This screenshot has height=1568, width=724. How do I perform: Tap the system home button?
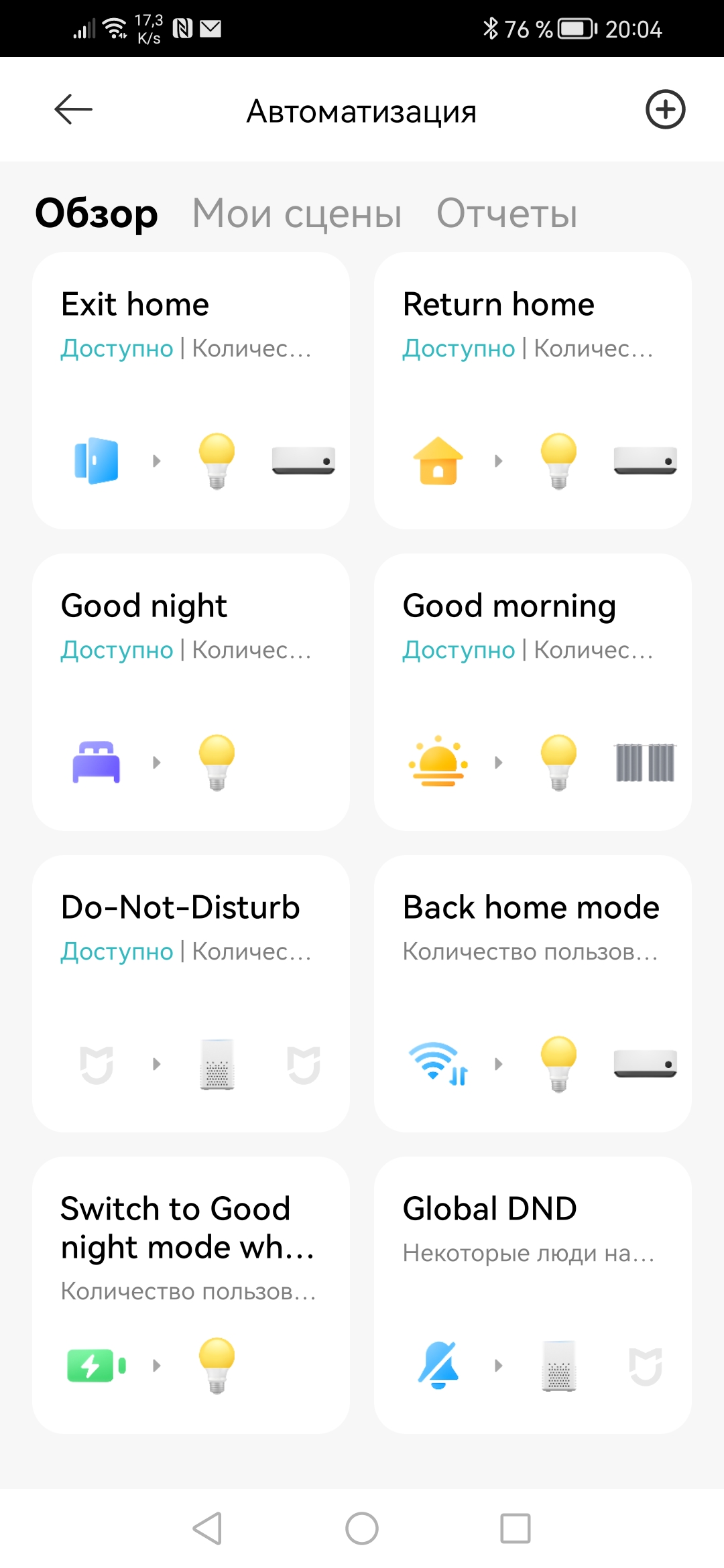pyautogui.click(x=362, y=1528)
